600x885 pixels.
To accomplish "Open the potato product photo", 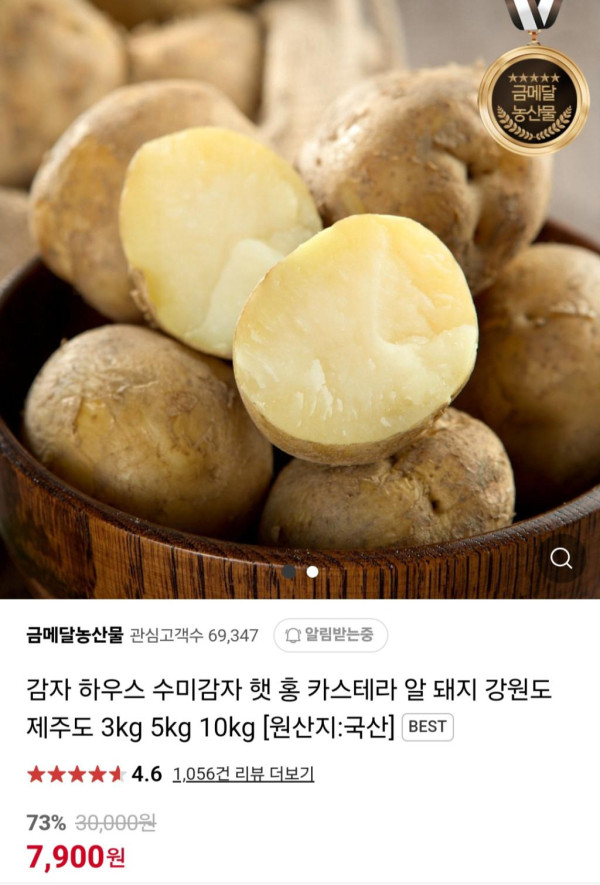I will coord(300,300).
